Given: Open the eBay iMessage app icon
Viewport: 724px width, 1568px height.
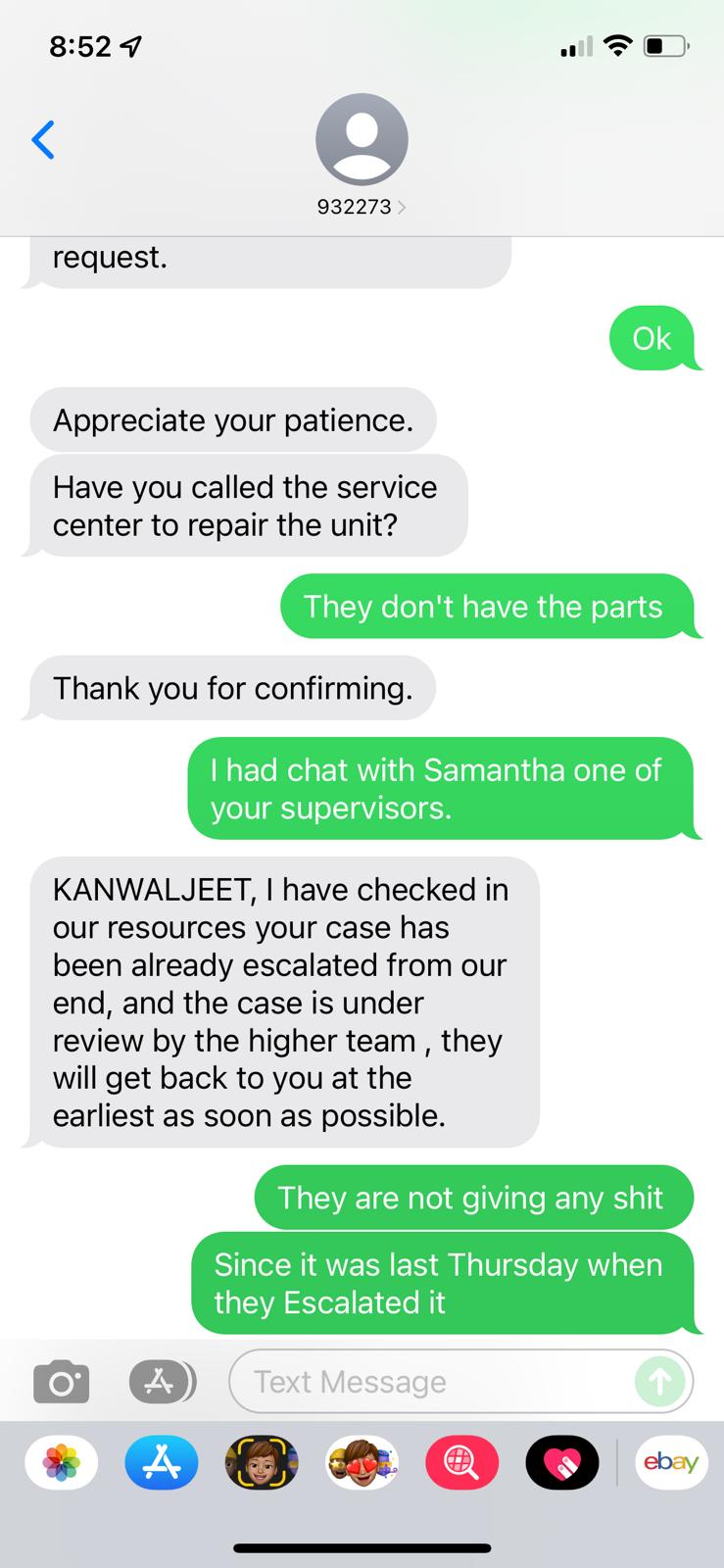Looking at the screenshot, I should (x=671, y=1461).
